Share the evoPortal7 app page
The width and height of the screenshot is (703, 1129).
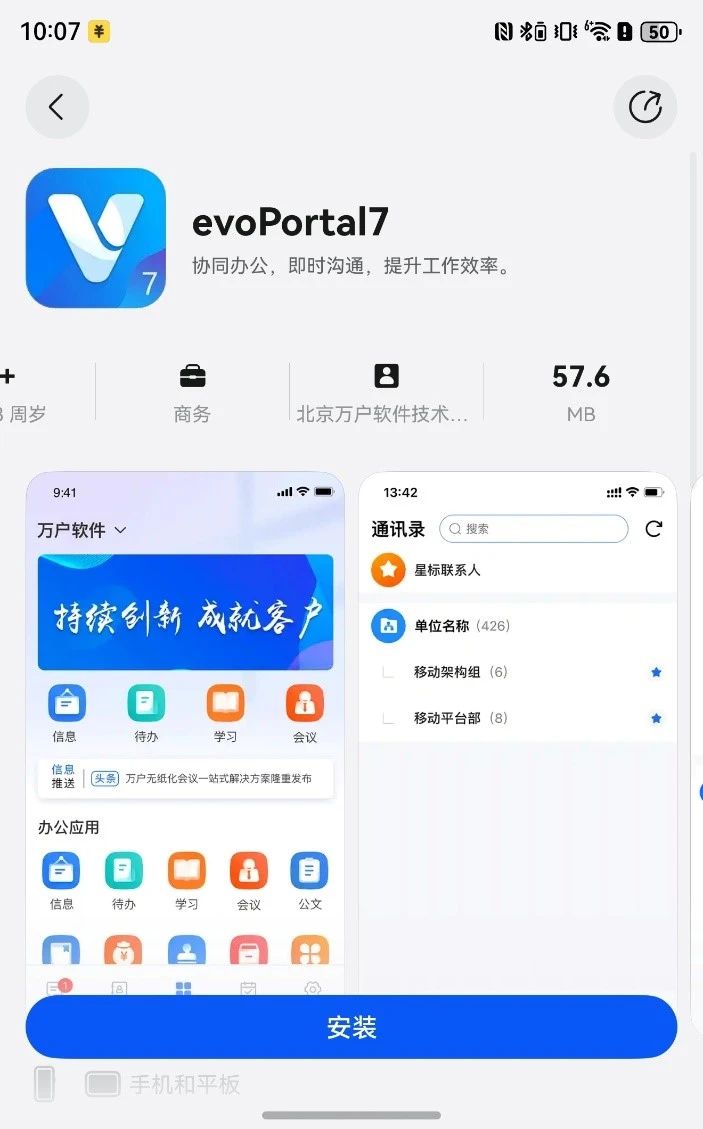tap(645, 107)
